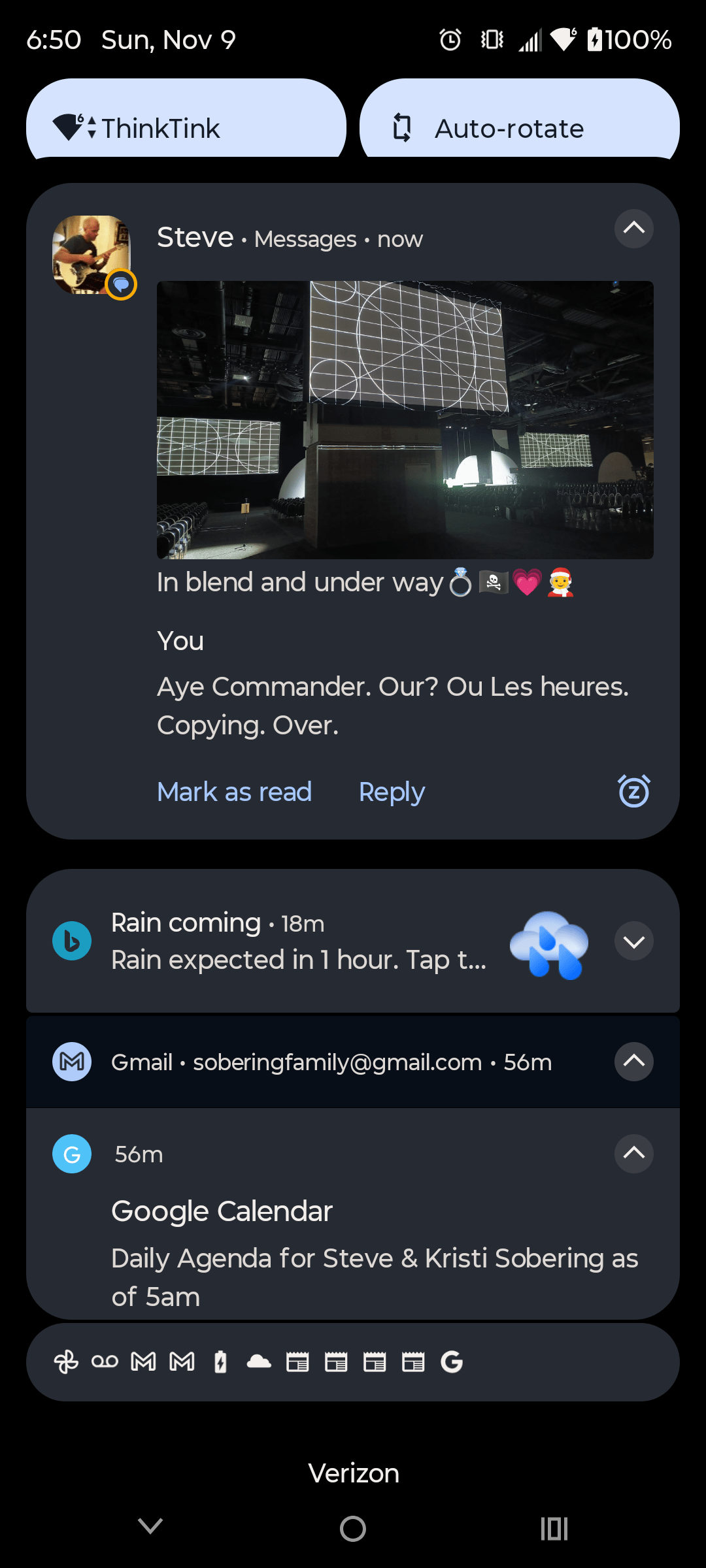The width and height of the screenshot is (706, 1568).
Task: Tap the navigation bar back arrow
Action: tap(150, 1526)
